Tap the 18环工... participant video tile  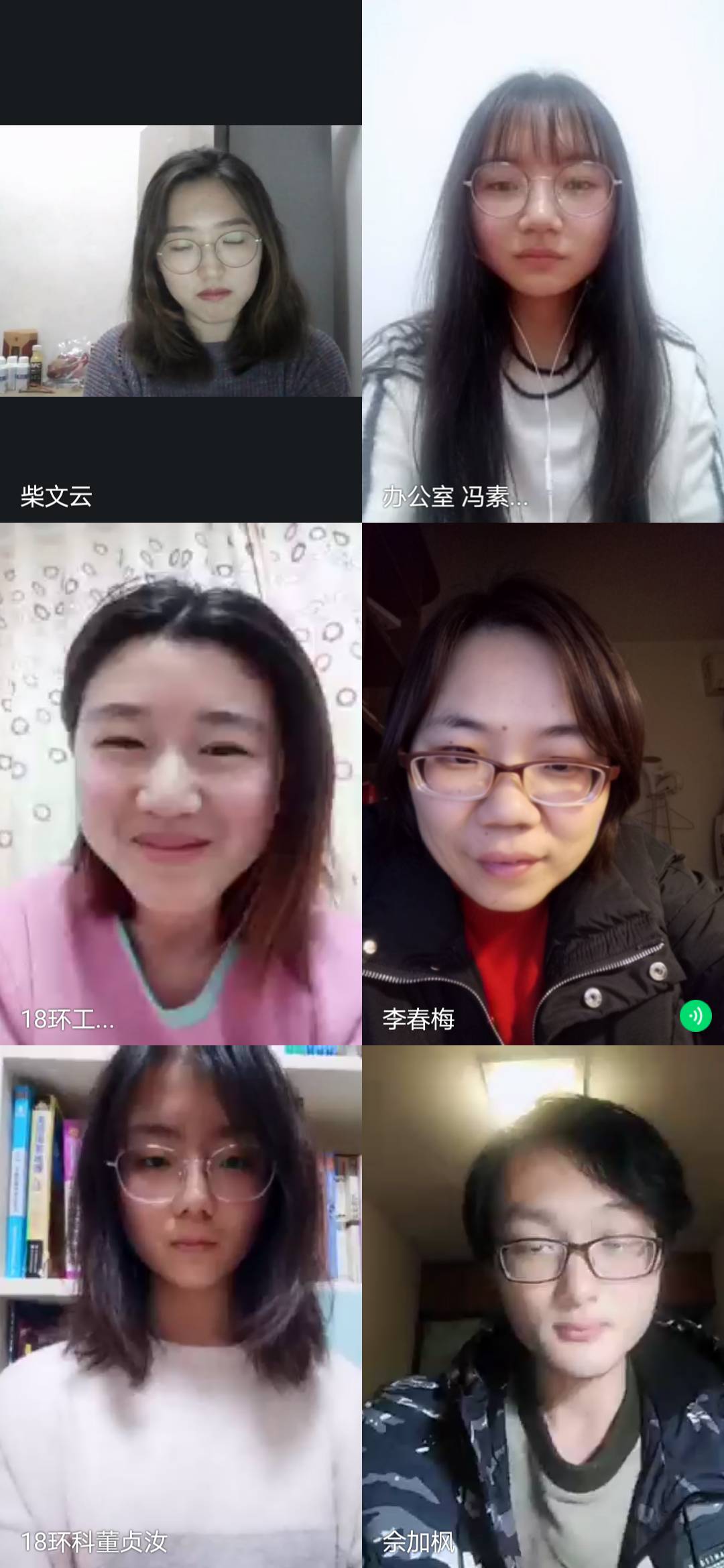click(181, 784)
